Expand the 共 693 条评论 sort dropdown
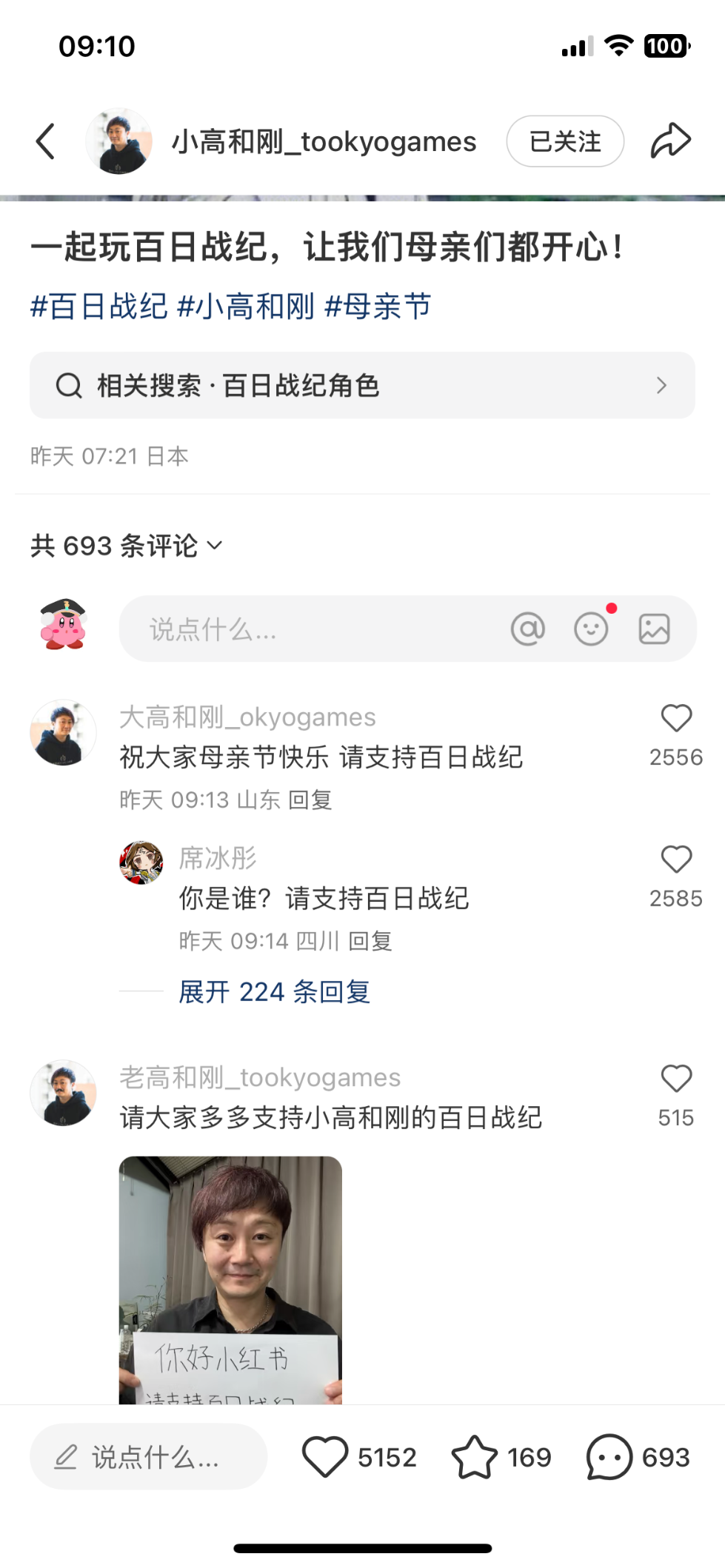 click(x=127, y=546)
